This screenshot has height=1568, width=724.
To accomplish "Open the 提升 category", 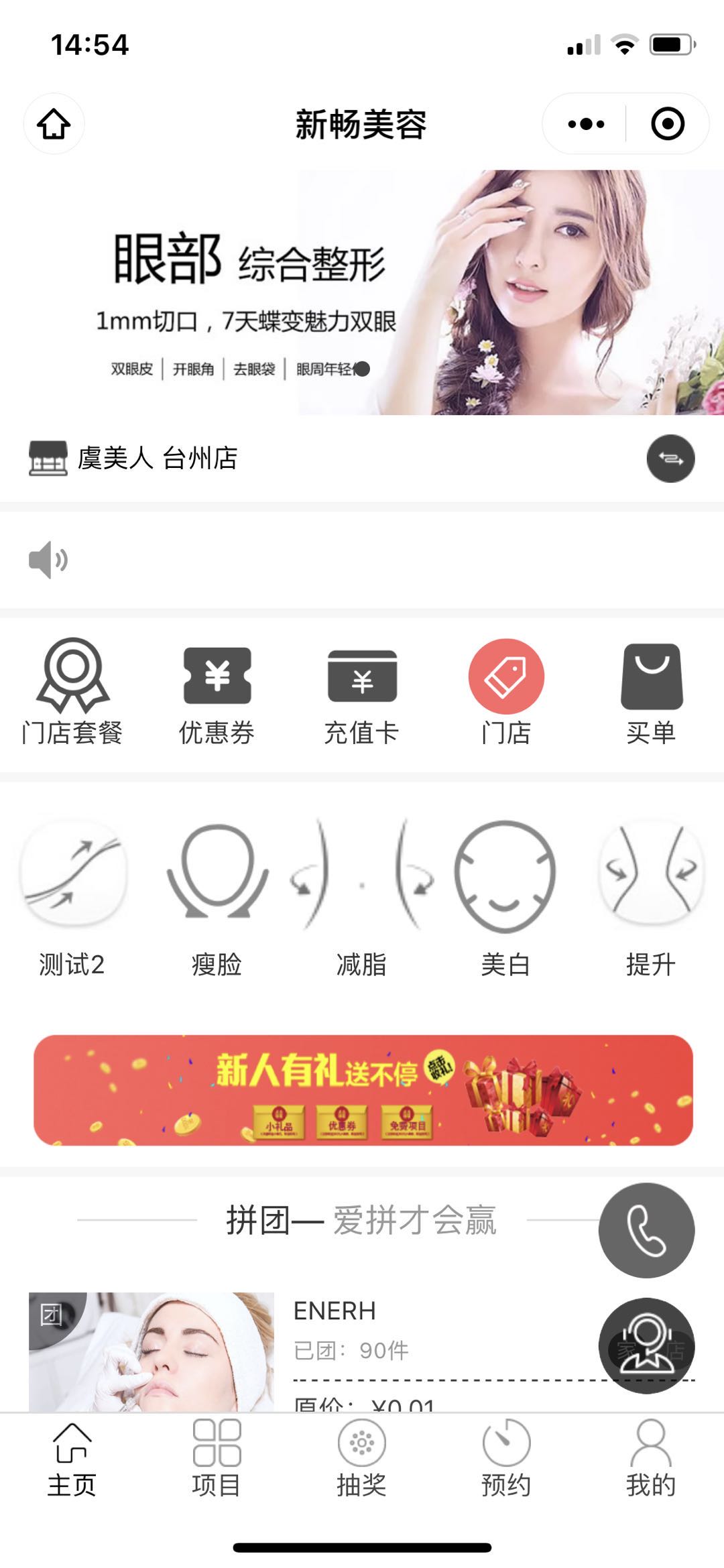I will 651,898.
